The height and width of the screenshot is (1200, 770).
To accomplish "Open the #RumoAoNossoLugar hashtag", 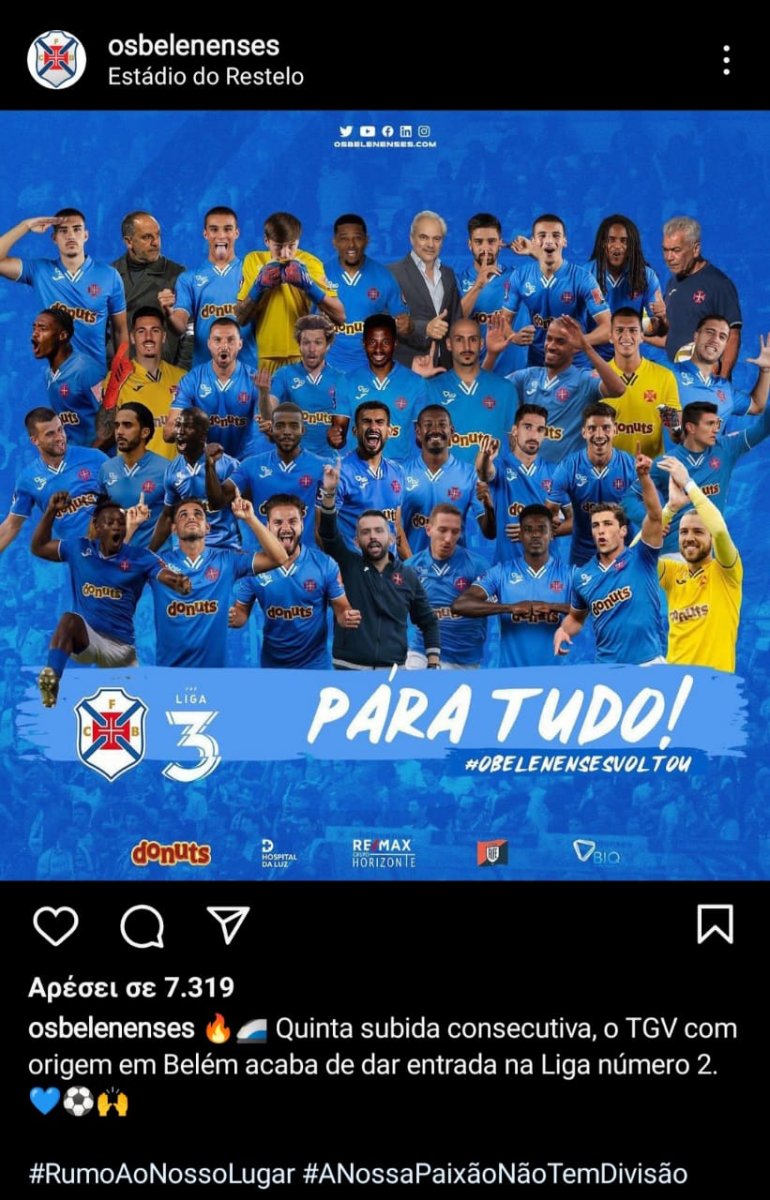I will (162, 1173).
